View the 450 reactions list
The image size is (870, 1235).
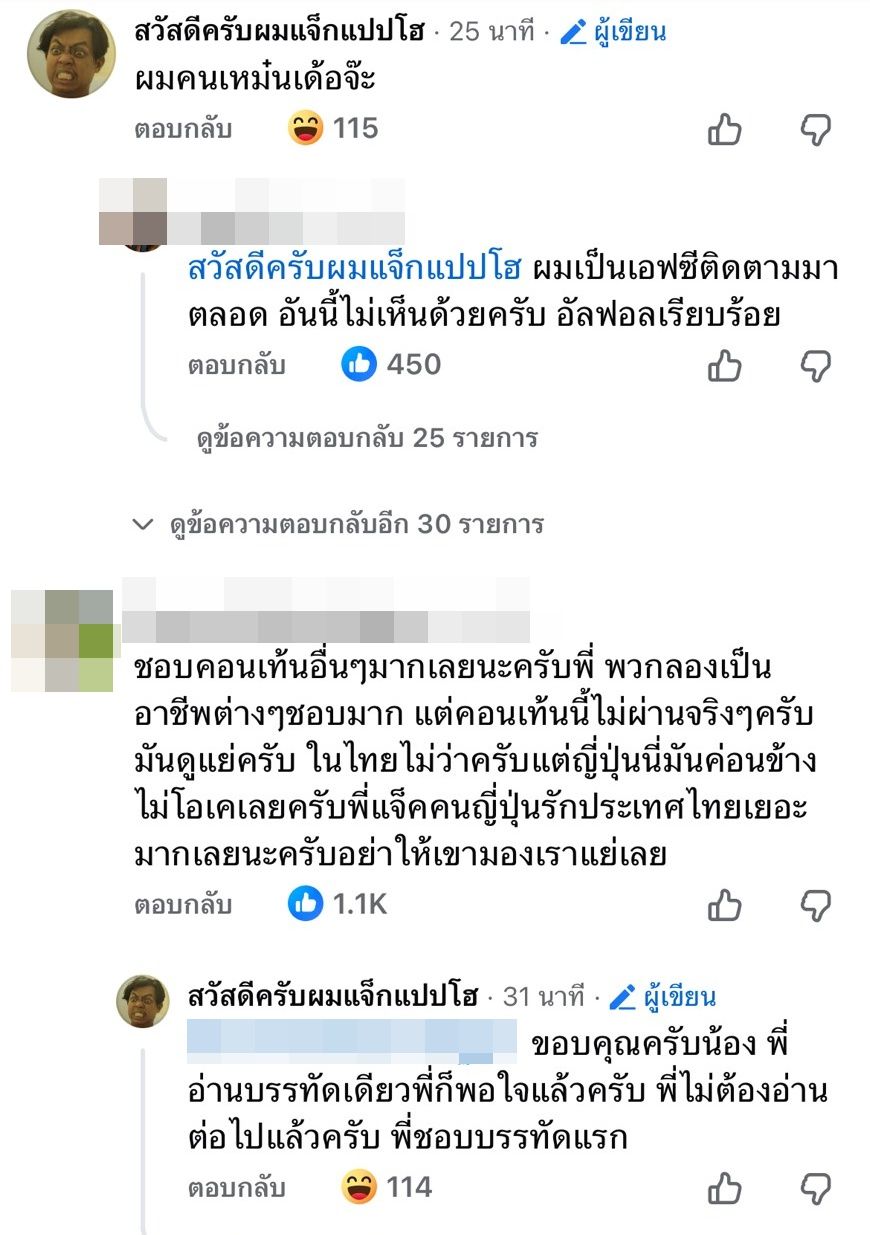tap(390, 364)
